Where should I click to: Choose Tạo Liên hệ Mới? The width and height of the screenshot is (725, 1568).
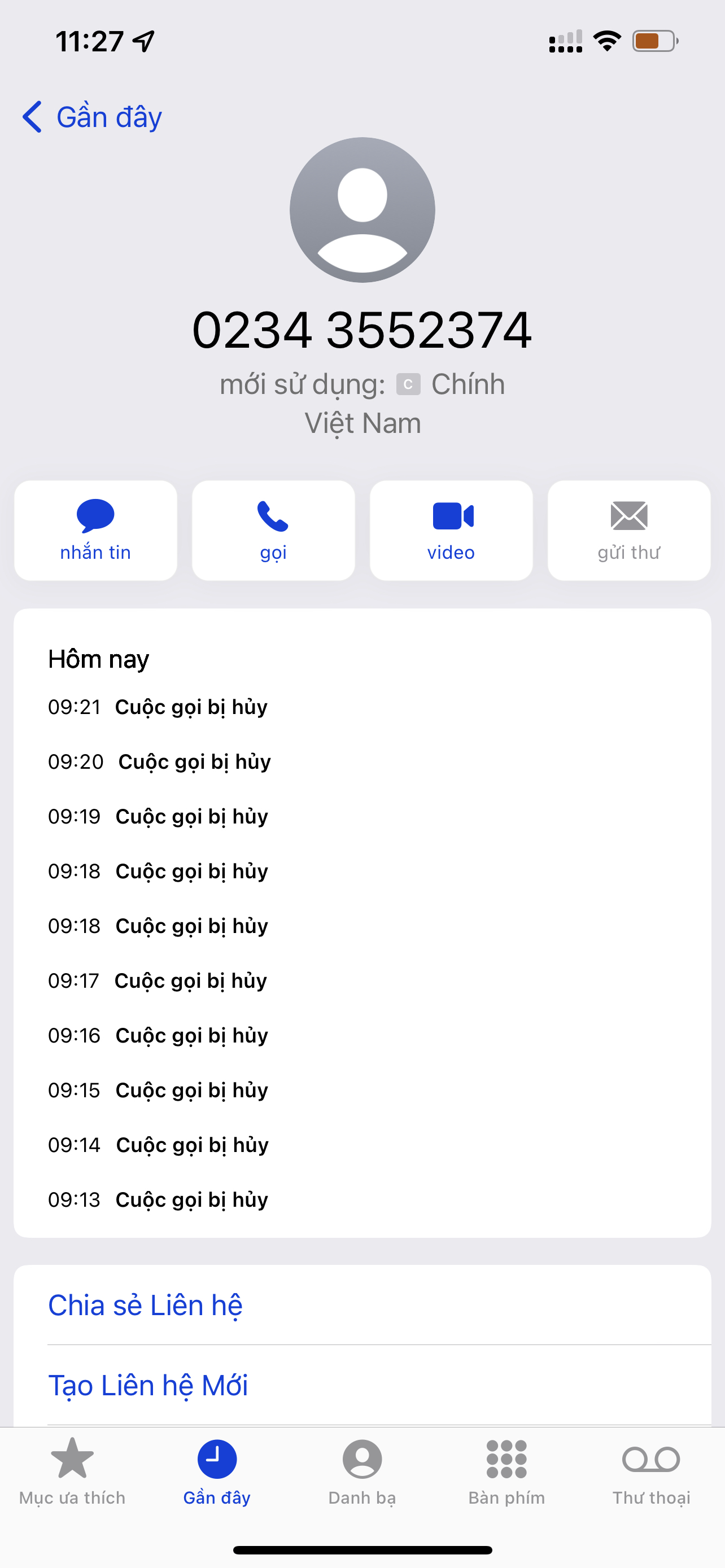pos(362,1385)
